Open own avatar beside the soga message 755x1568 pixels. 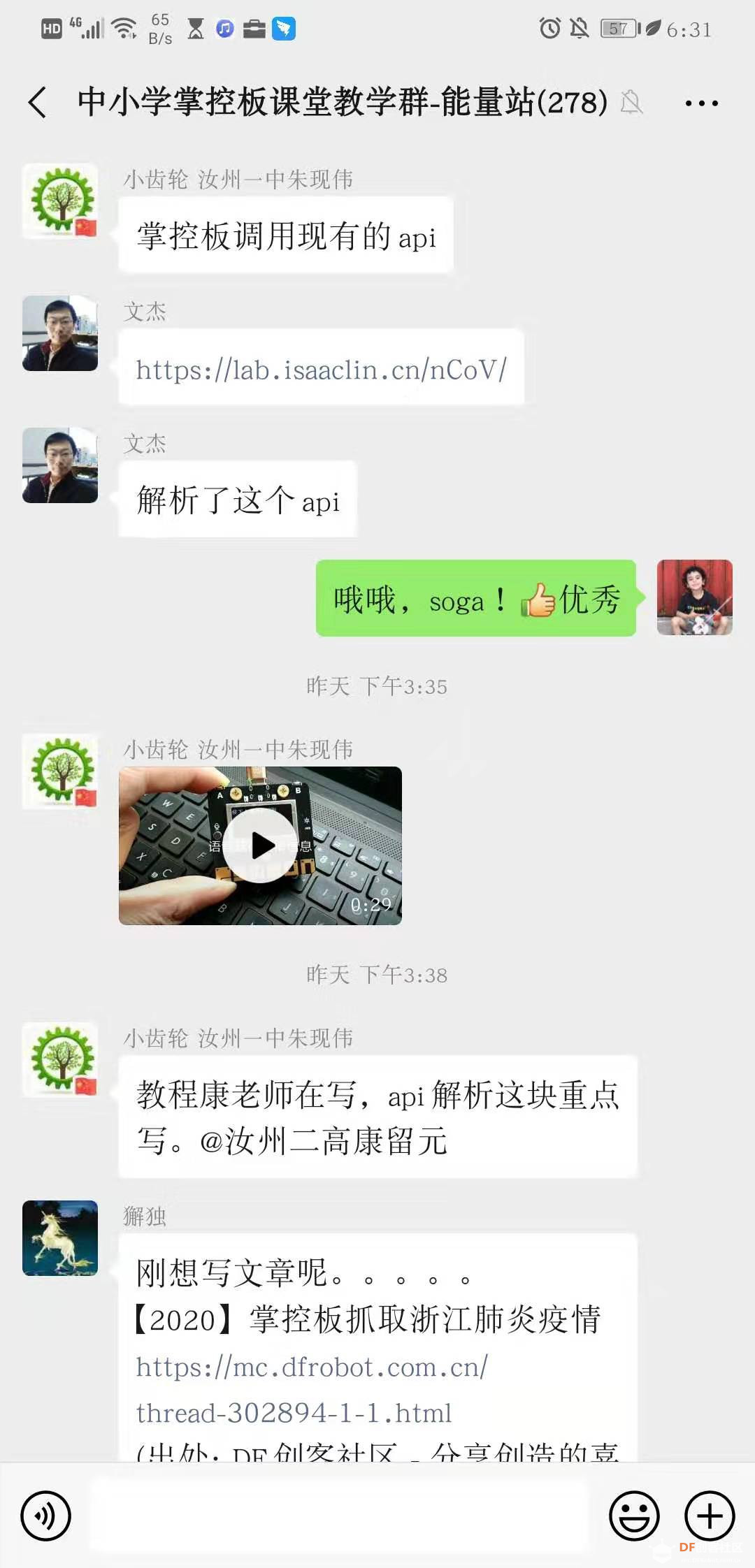(x=694, y=597)
